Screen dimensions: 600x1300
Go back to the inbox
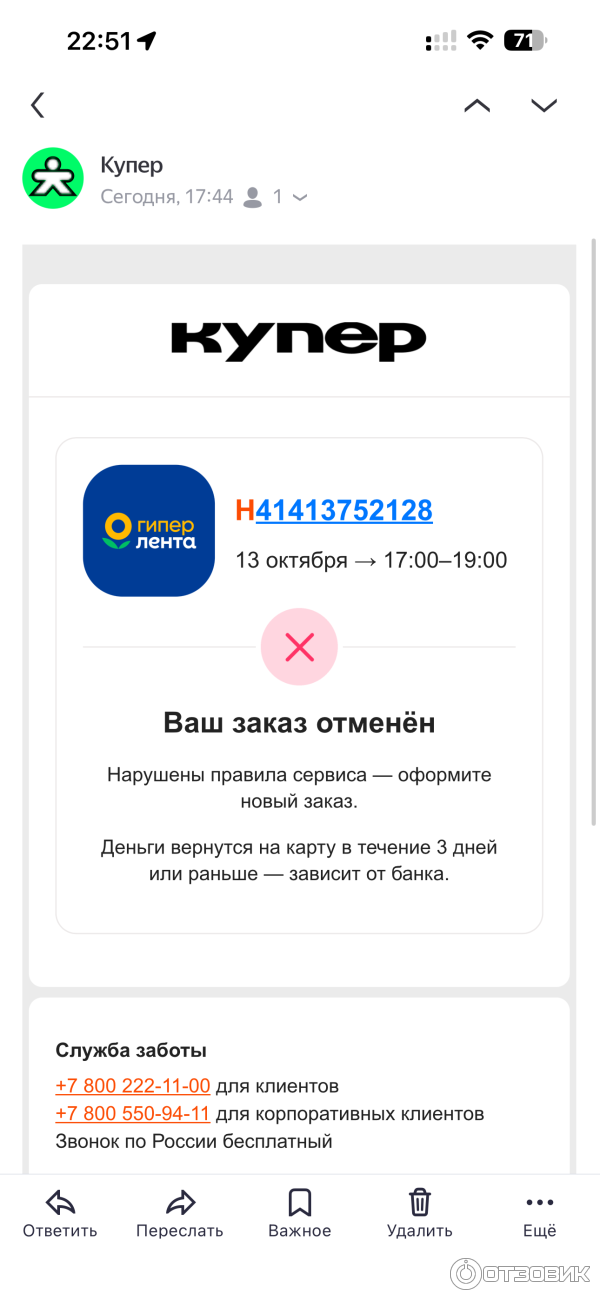tap(38, 105)
